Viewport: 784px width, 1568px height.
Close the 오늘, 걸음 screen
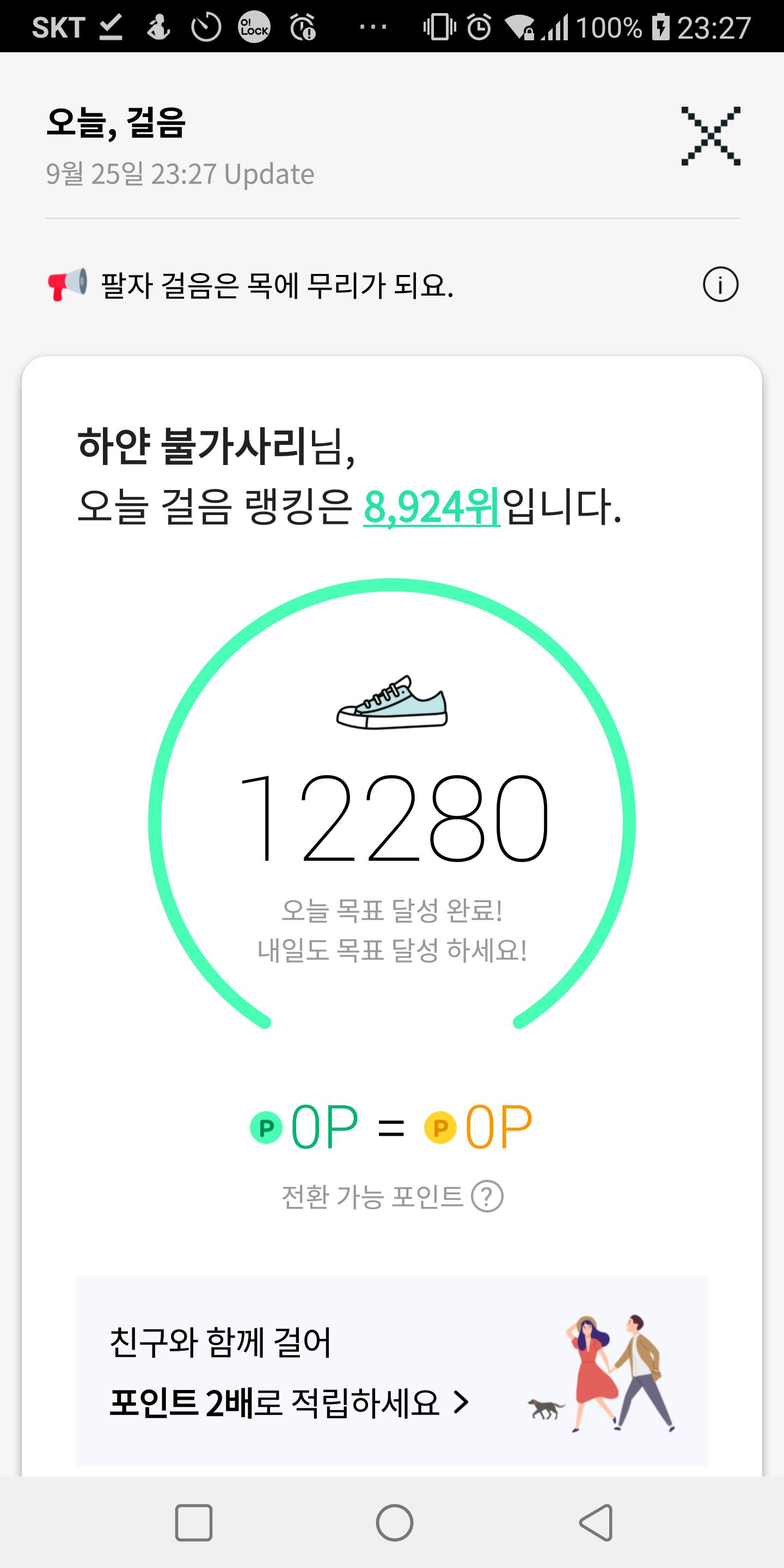click(710, 136)
